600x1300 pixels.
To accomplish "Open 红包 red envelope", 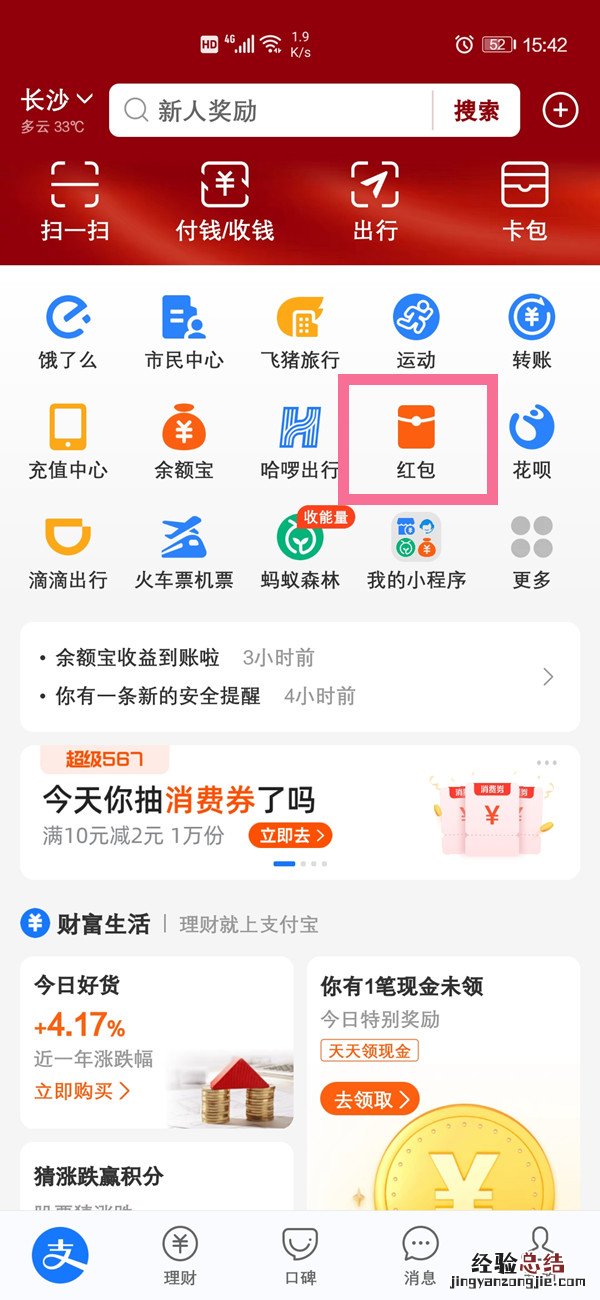I will click(x=416, y=440).
